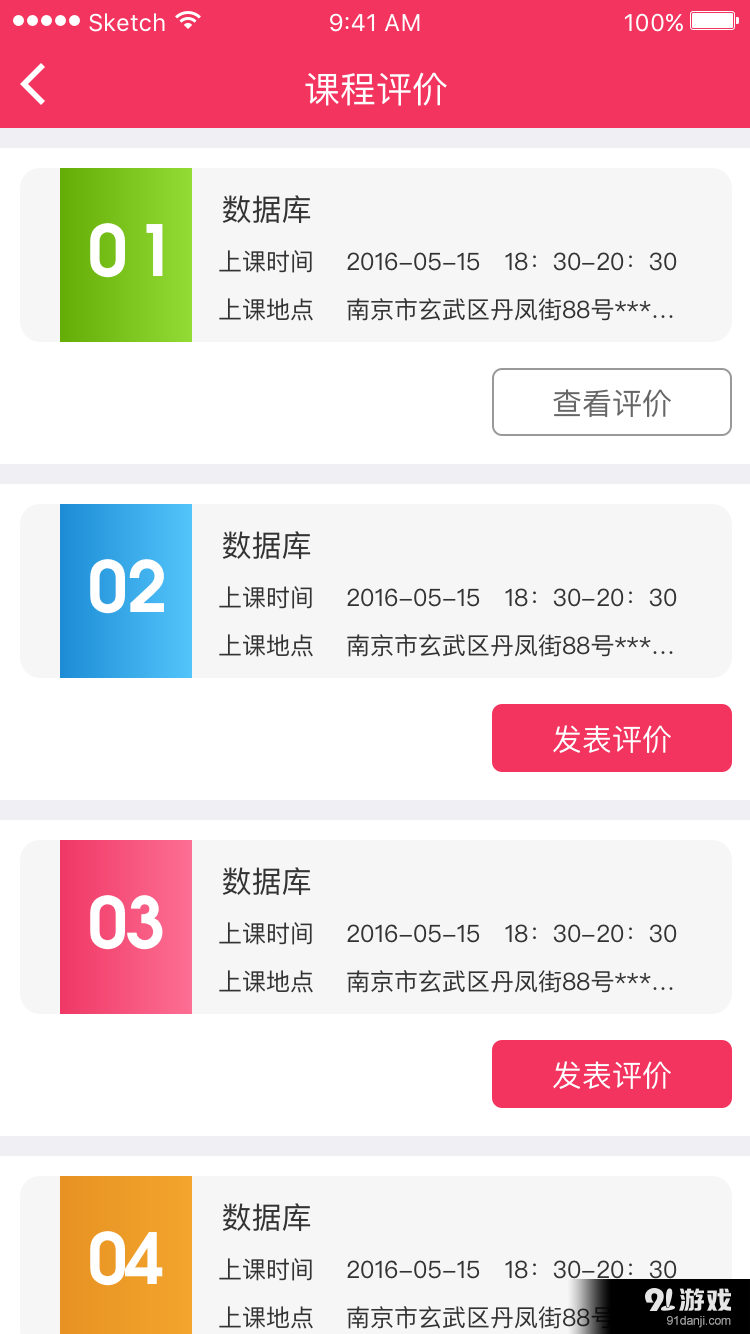Select the 课程评价 page title
Screen dimensions: 750x1334
pyautogui.click(x=375, y=88)
